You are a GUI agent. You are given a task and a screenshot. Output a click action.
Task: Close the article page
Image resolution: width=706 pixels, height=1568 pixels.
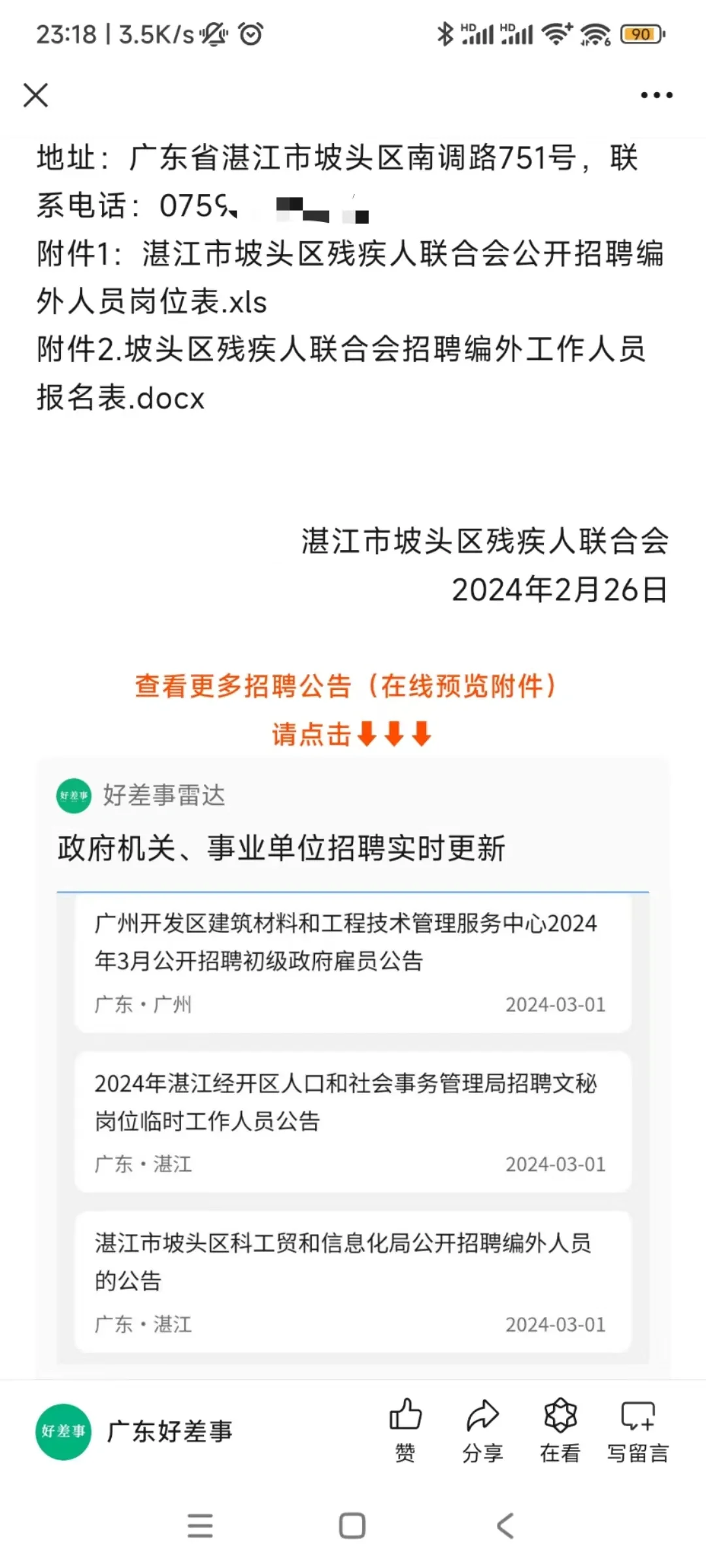36,95
